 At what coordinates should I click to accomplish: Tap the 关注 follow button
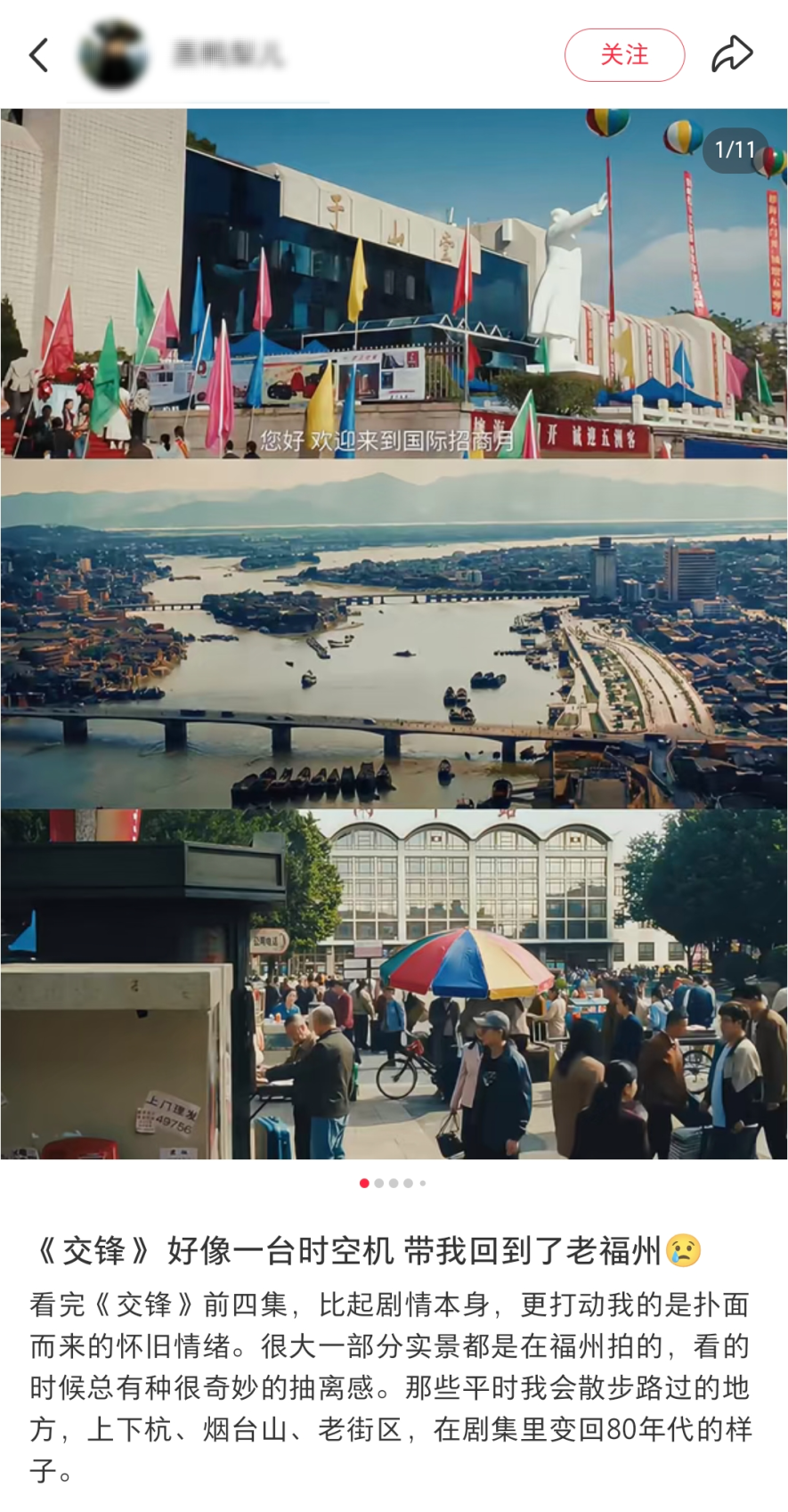point(624,55)
